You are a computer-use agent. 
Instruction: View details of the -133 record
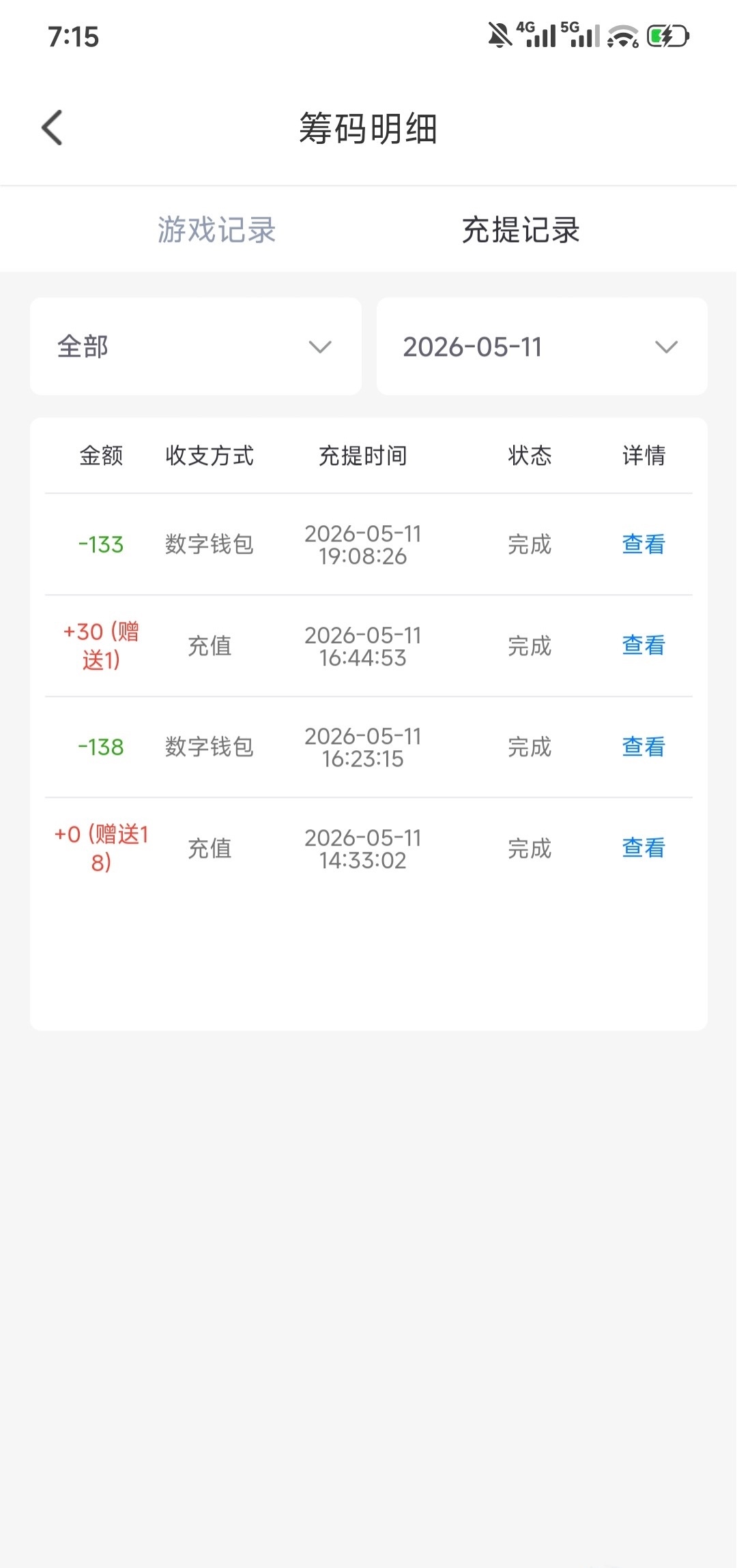[644, 544]
